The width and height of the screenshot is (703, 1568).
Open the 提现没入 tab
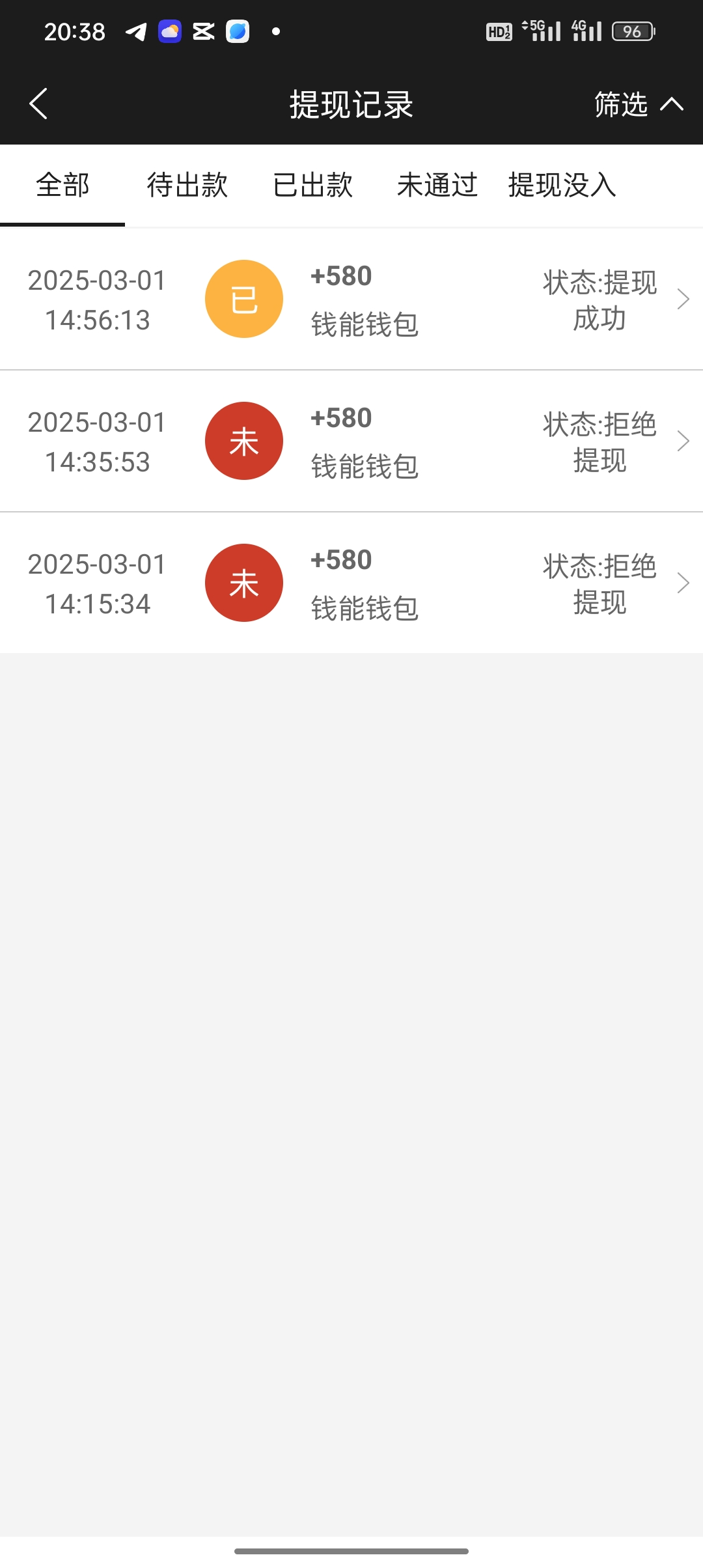(x=561, y=186)
